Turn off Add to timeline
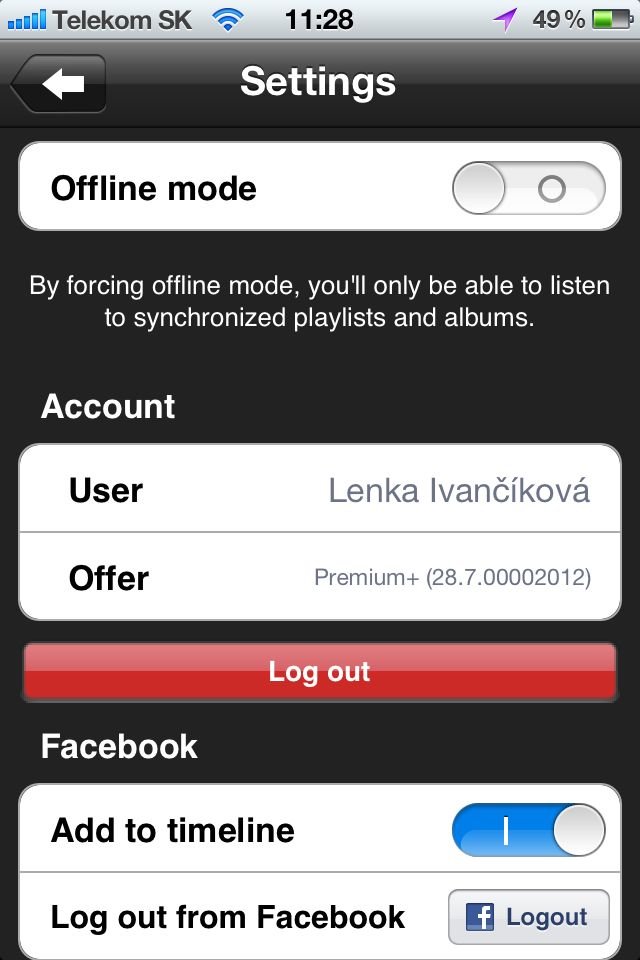The width and height of the screenshot is (640, 960). (x=528, y=831)
